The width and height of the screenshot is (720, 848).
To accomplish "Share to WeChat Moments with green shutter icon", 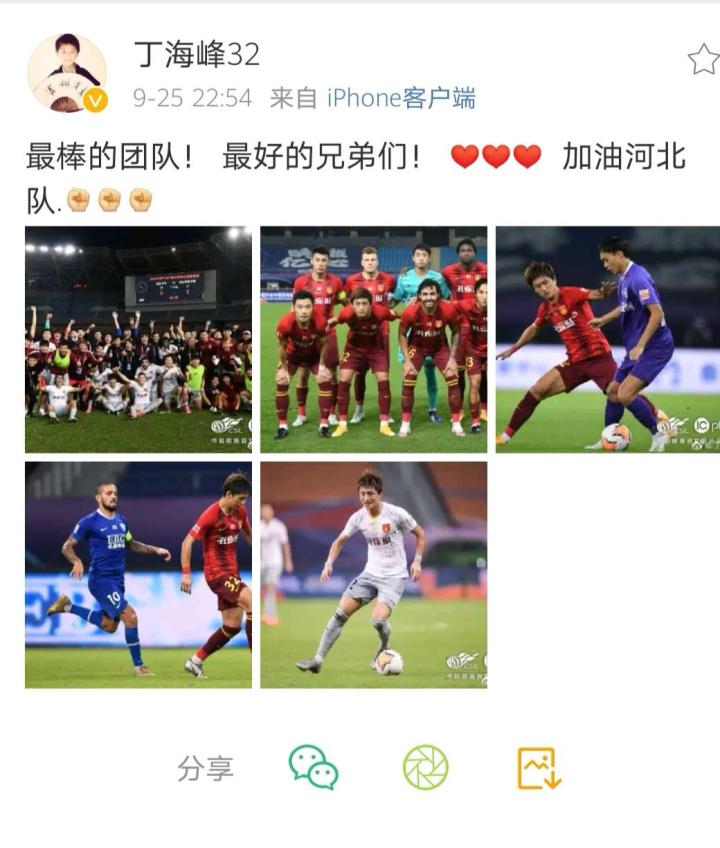I will click(426, 768).
